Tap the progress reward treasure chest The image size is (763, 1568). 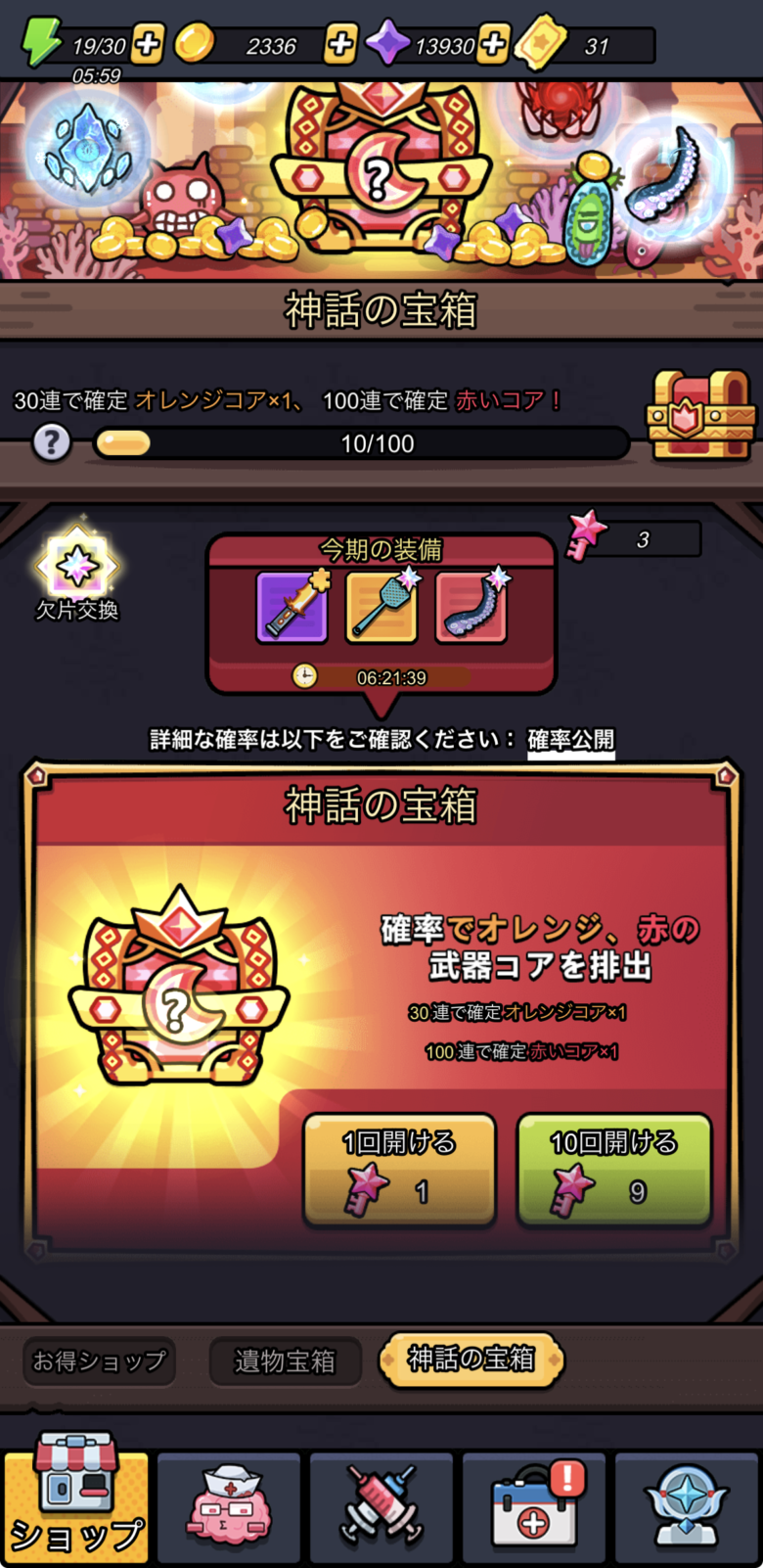[700, 414]
